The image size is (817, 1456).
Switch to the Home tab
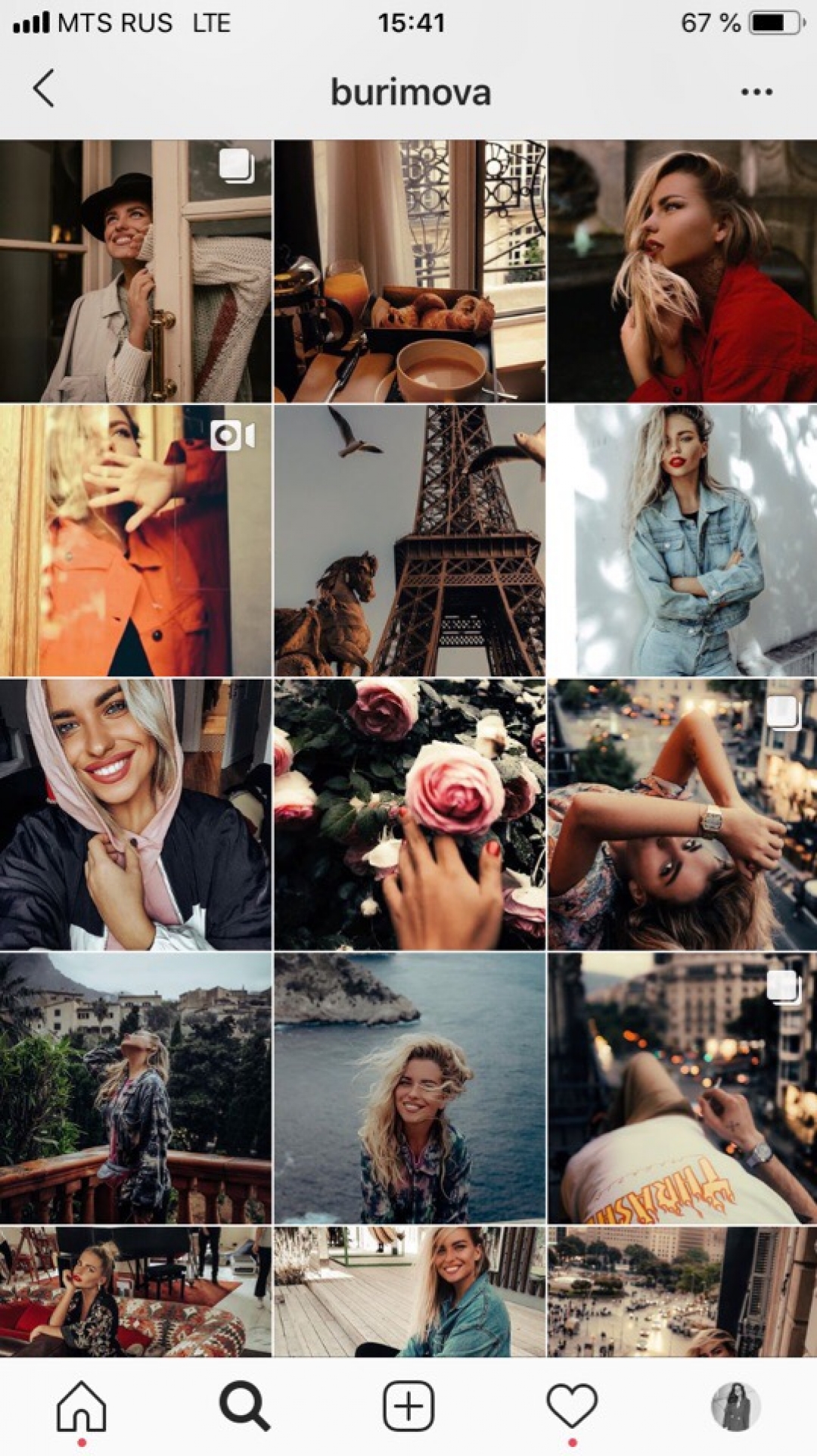click(x=82, y=1406)
